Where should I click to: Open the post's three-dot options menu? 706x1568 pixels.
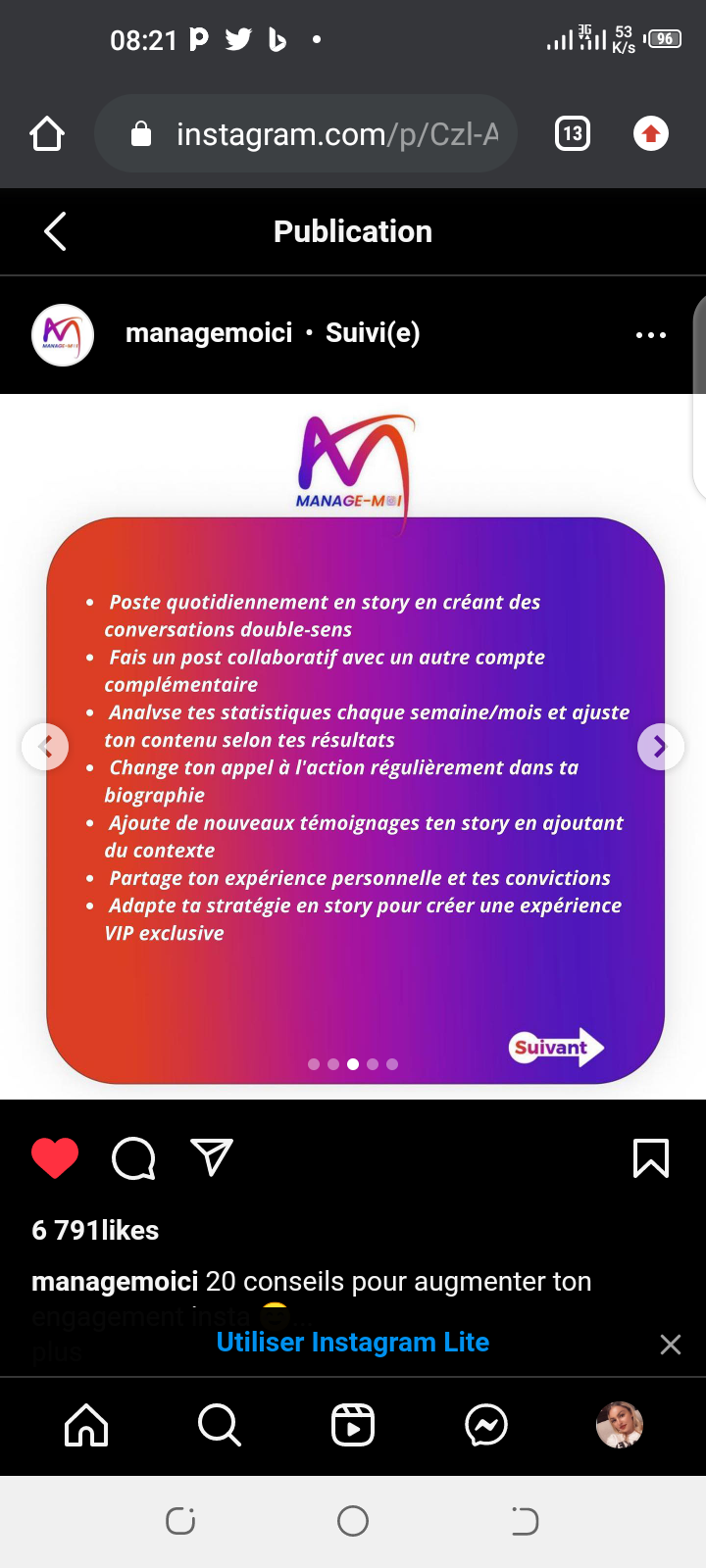(x=651, y=334)
